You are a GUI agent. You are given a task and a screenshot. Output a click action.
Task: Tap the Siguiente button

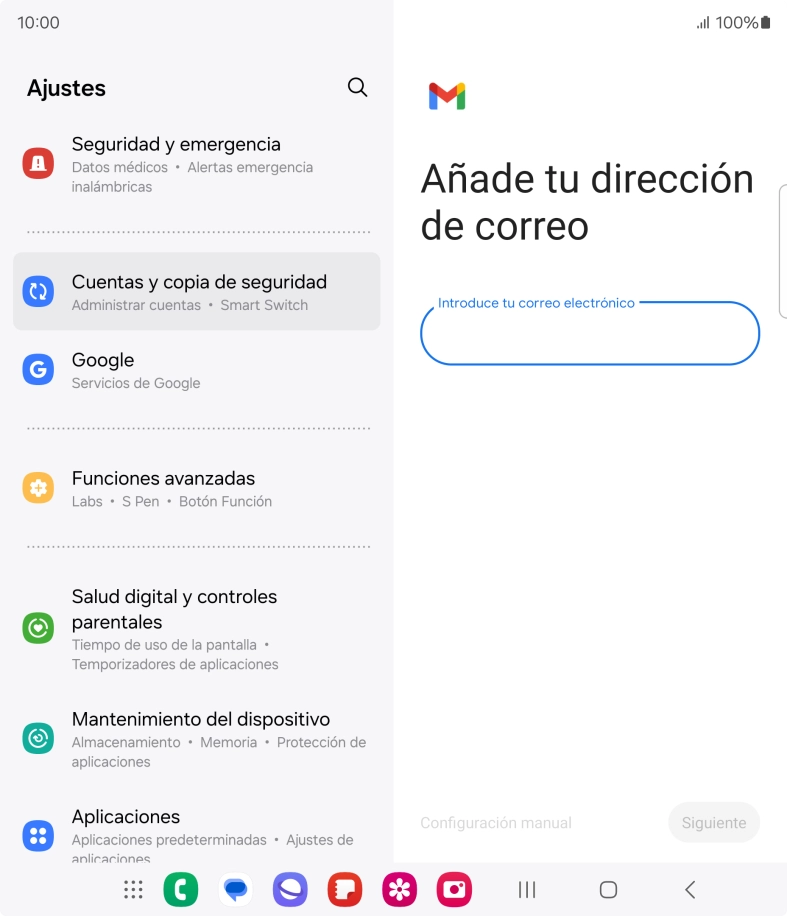coord(714,822)
